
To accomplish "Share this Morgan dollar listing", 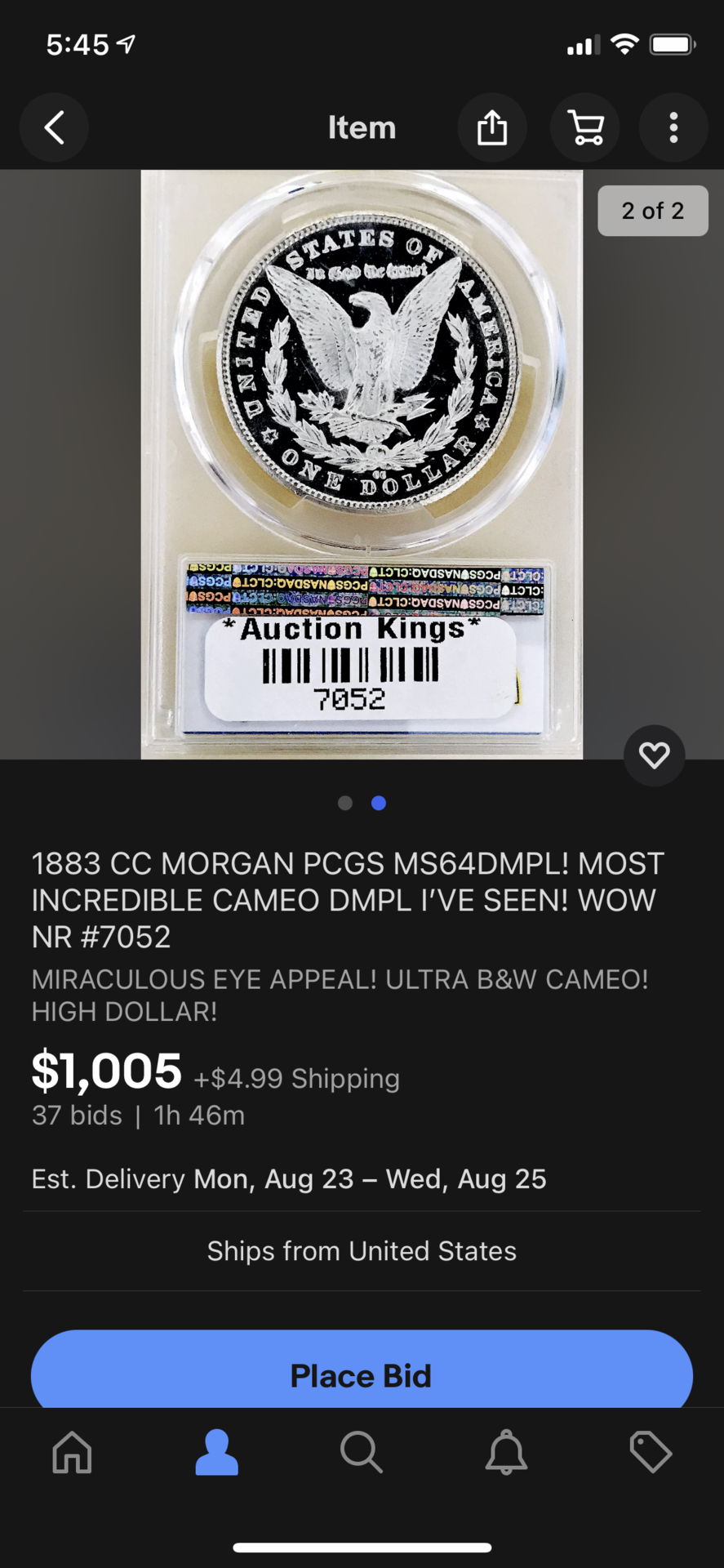I will coord(491,128).
